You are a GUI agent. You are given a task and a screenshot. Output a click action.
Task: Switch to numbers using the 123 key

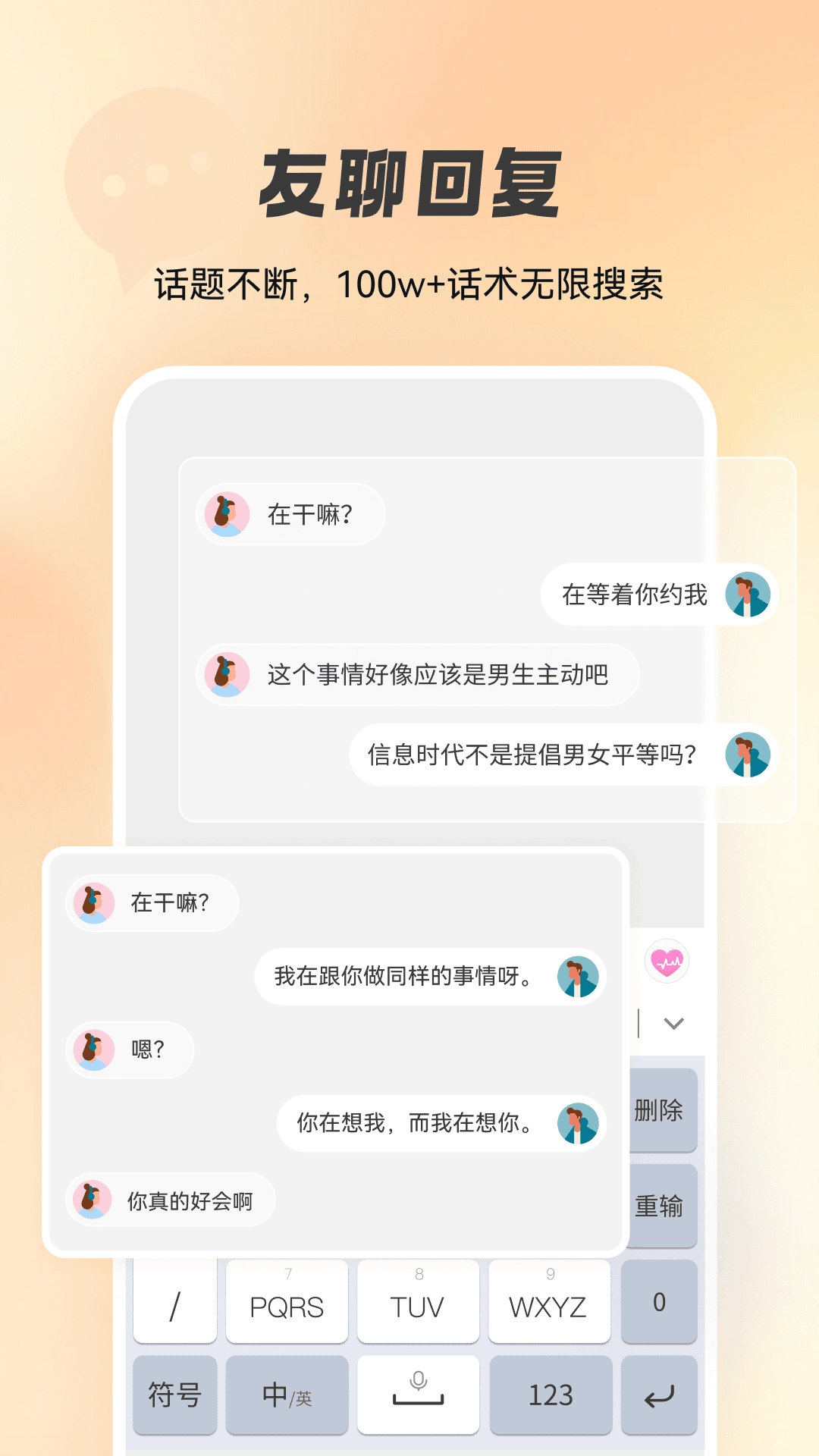point(550,1395)
